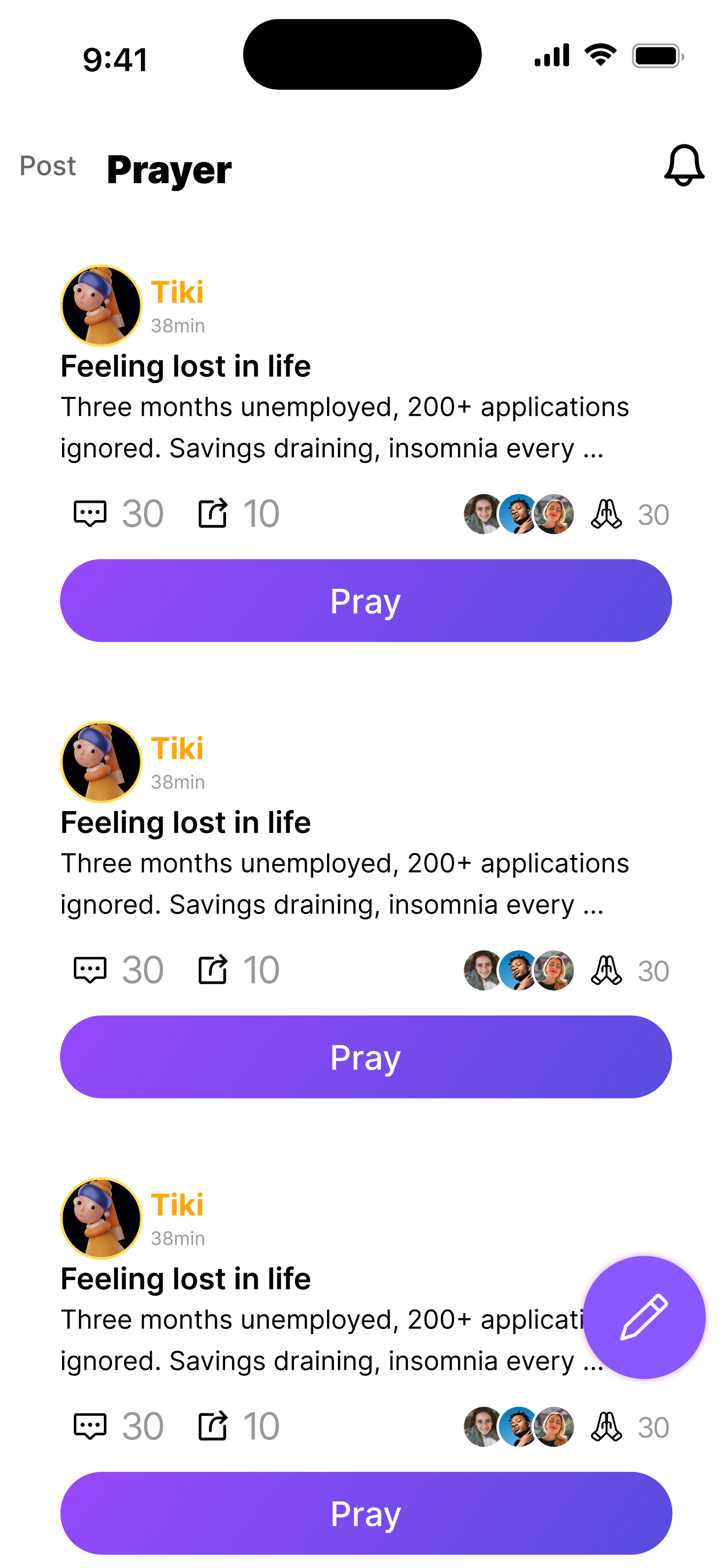Click the praying hands icon on the first post

pyautogui.click(x=607, y=514)
